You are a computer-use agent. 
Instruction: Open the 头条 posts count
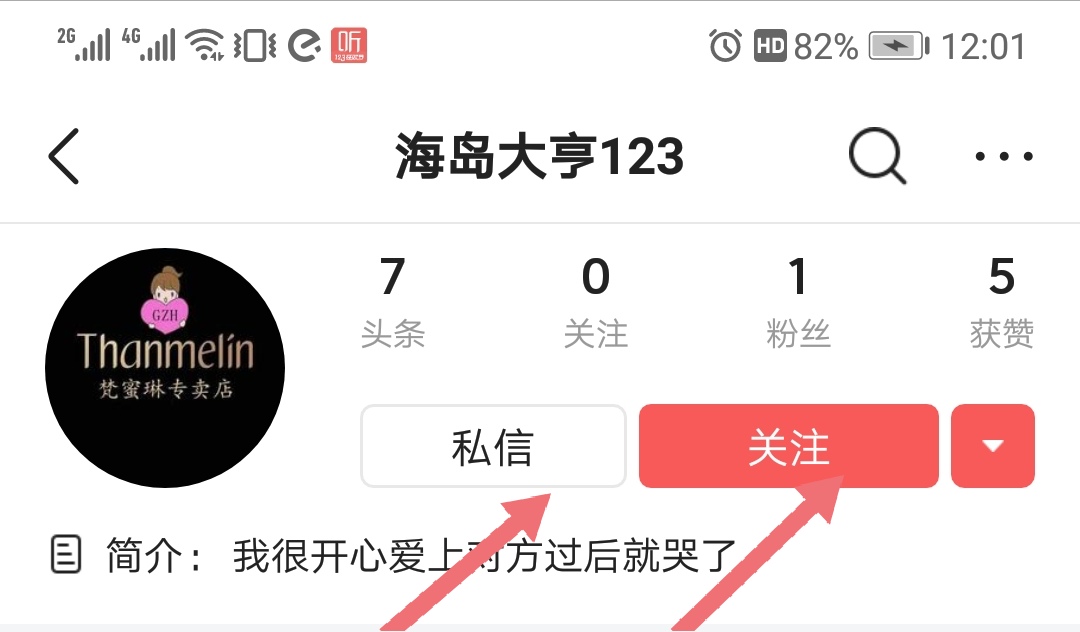point(393,301)
